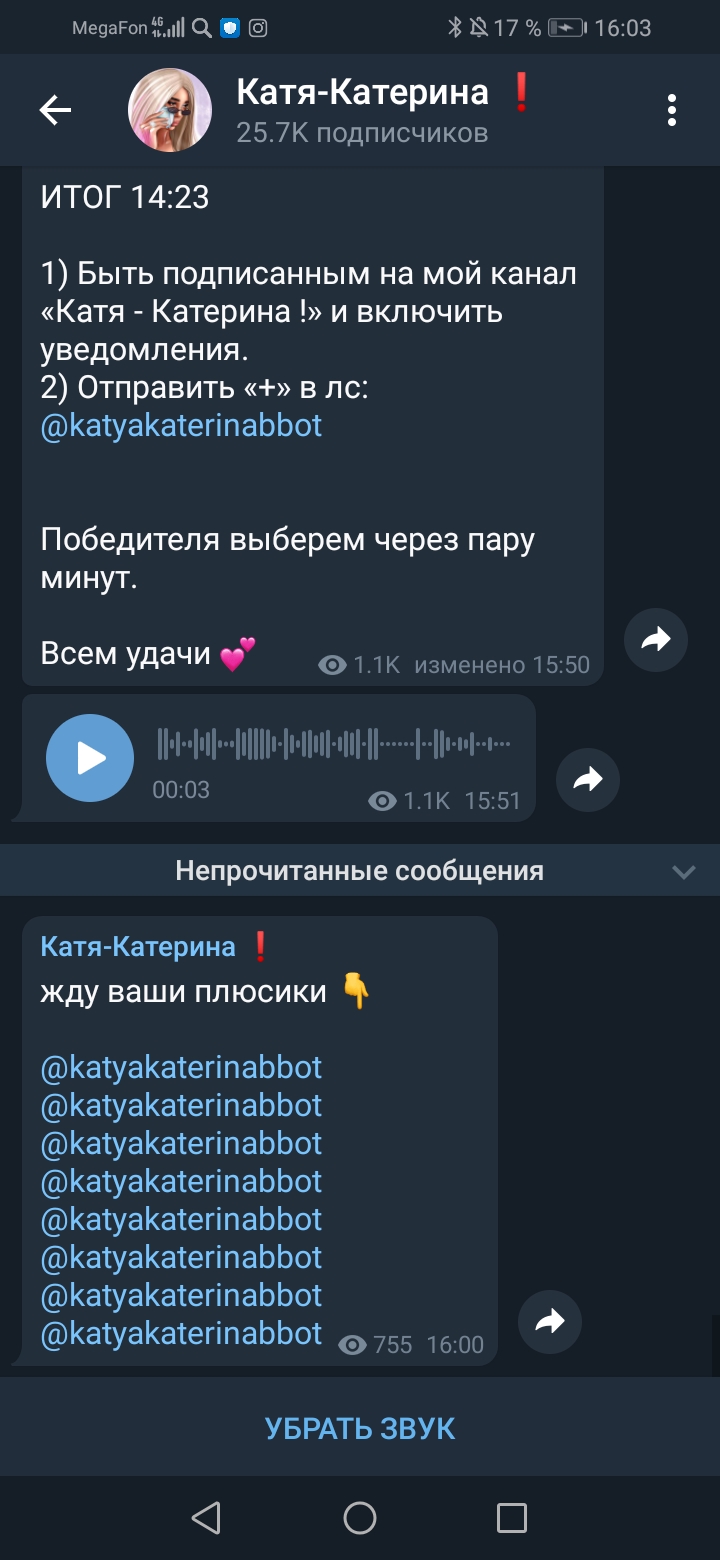Open the Катя-Катерина sender name in post

(x=138, y=946)
